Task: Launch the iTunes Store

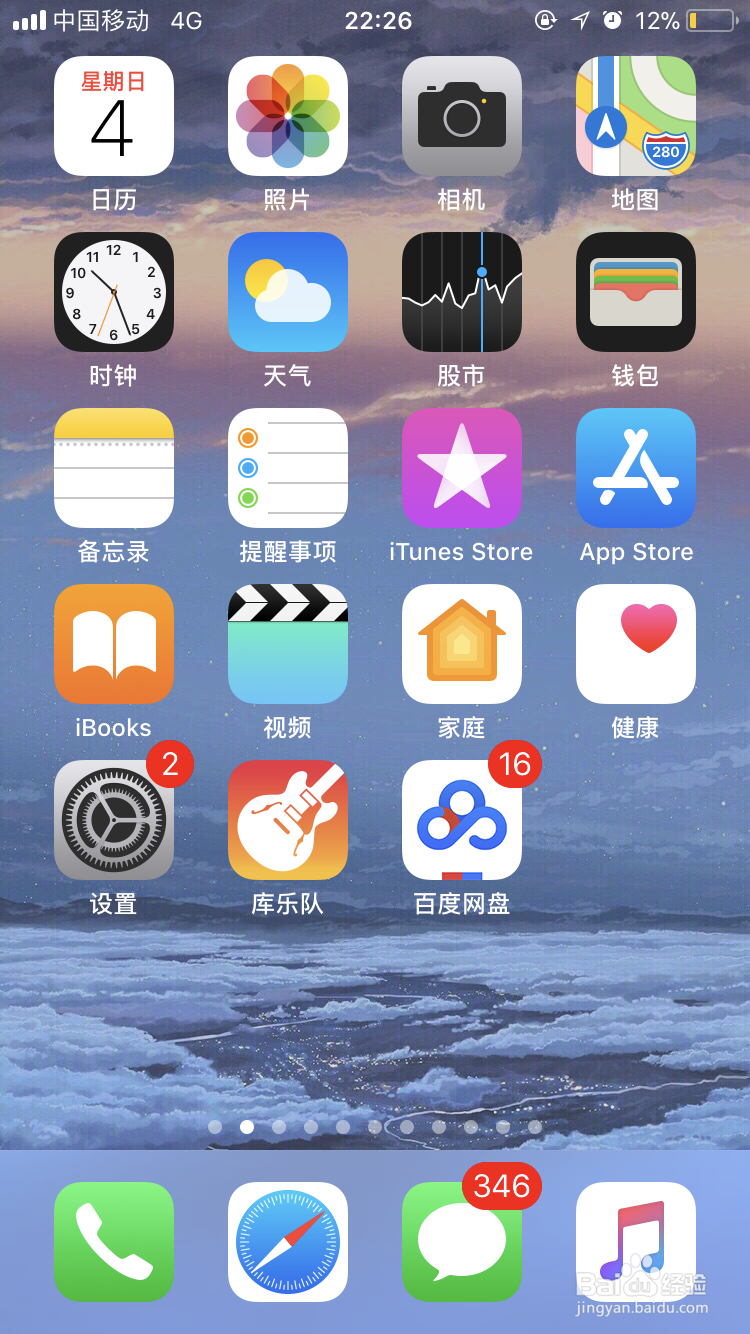Action: (x=461, y=467)
